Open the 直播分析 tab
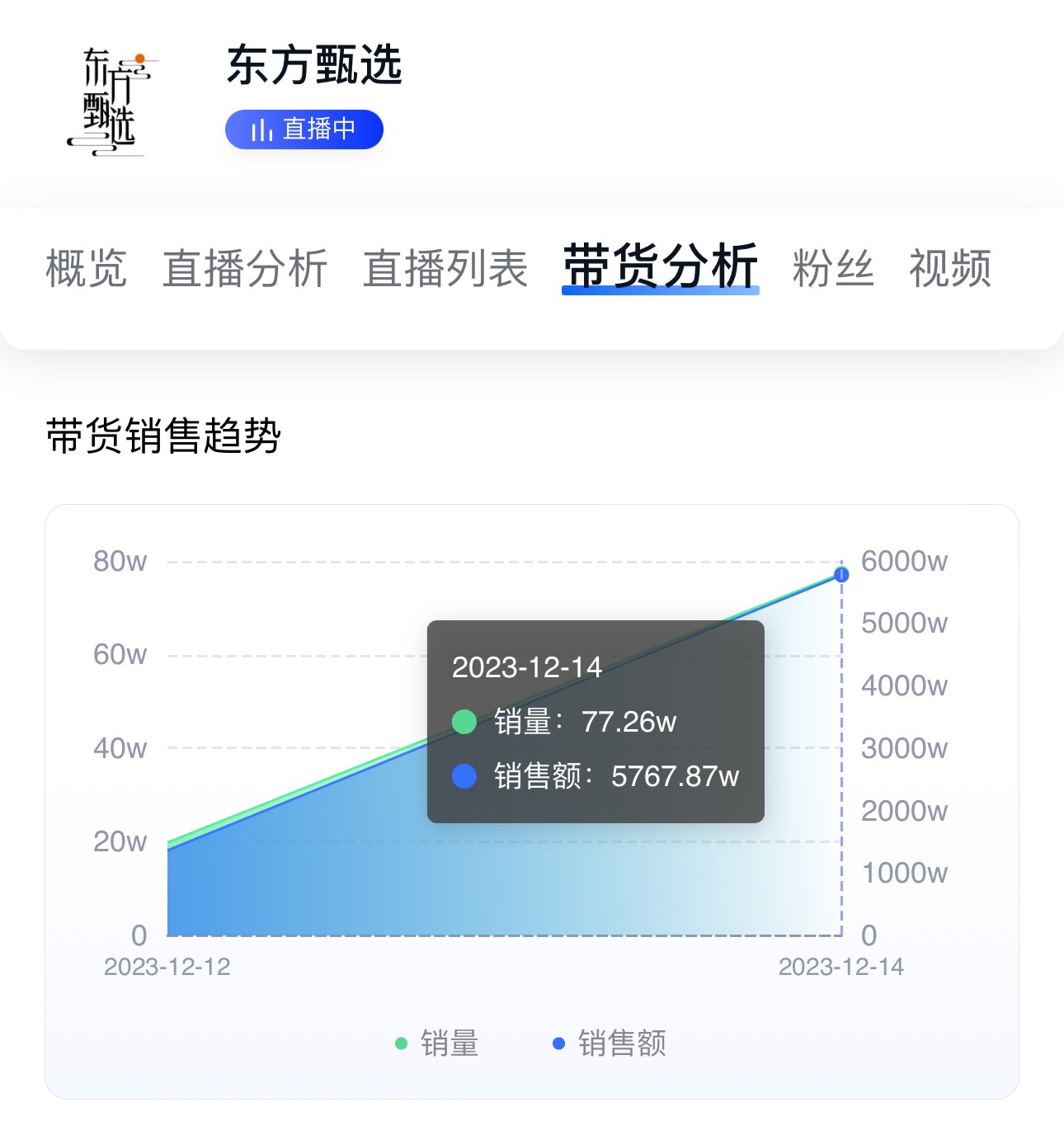This screenshot has height=1121, width=1064. coord(245,268)
